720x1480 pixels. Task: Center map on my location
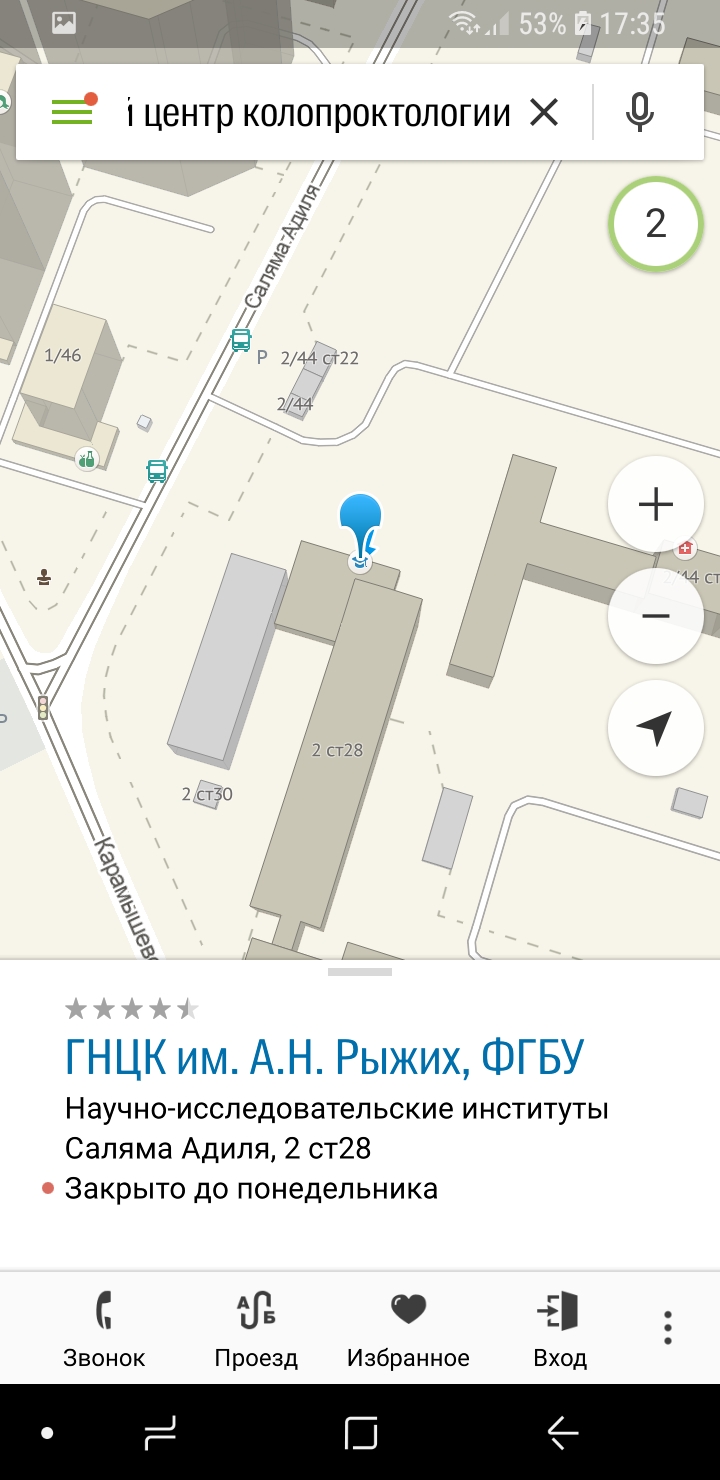tap(655, 728)
